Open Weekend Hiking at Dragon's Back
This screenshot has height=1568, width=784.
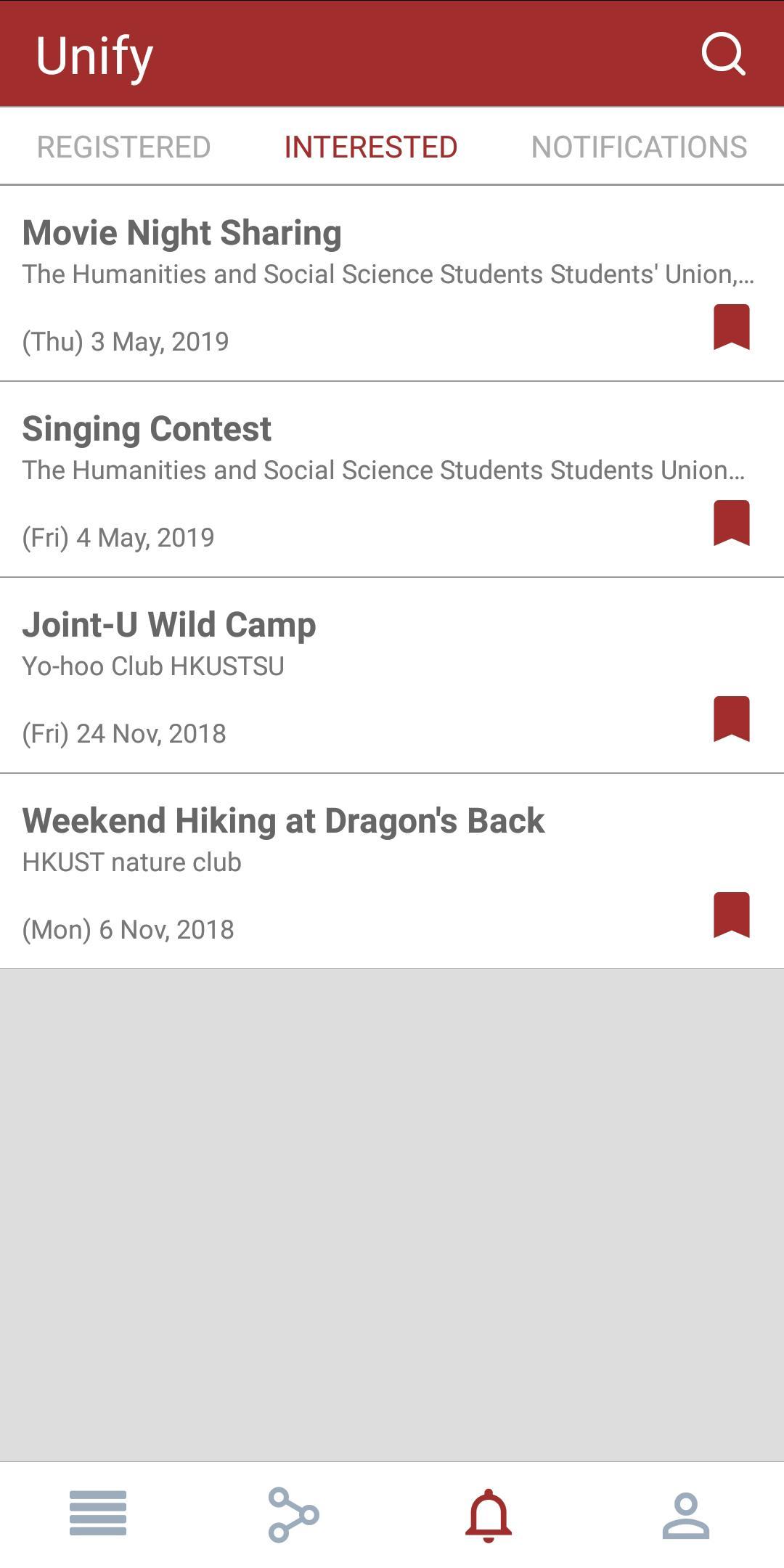pos(392,871)
